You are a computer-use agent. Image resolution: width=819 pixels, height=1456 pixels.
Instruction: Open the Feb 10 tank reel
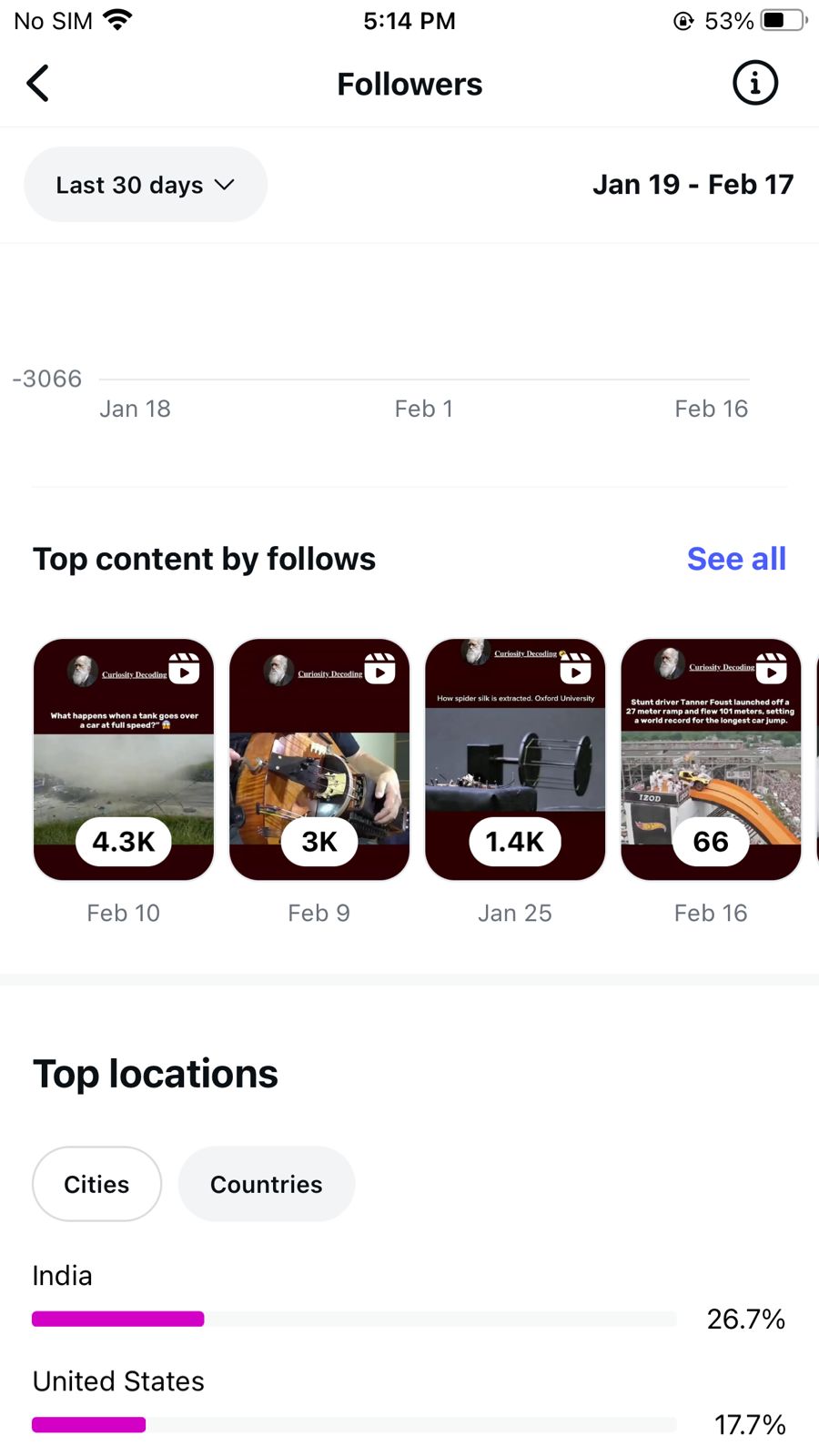(x=124, y=760)
